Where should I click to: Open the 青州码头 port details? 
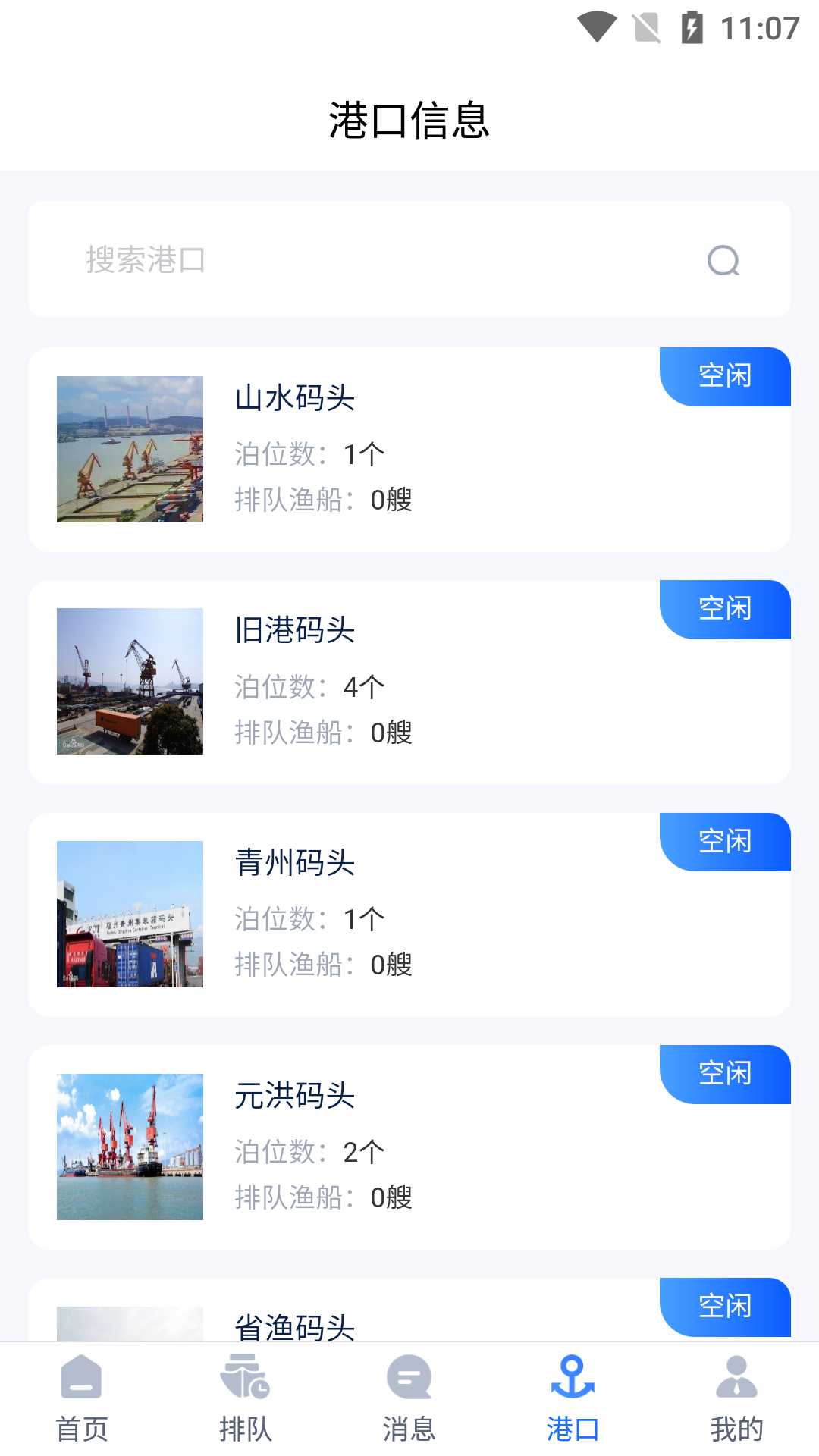click(409, 914)
